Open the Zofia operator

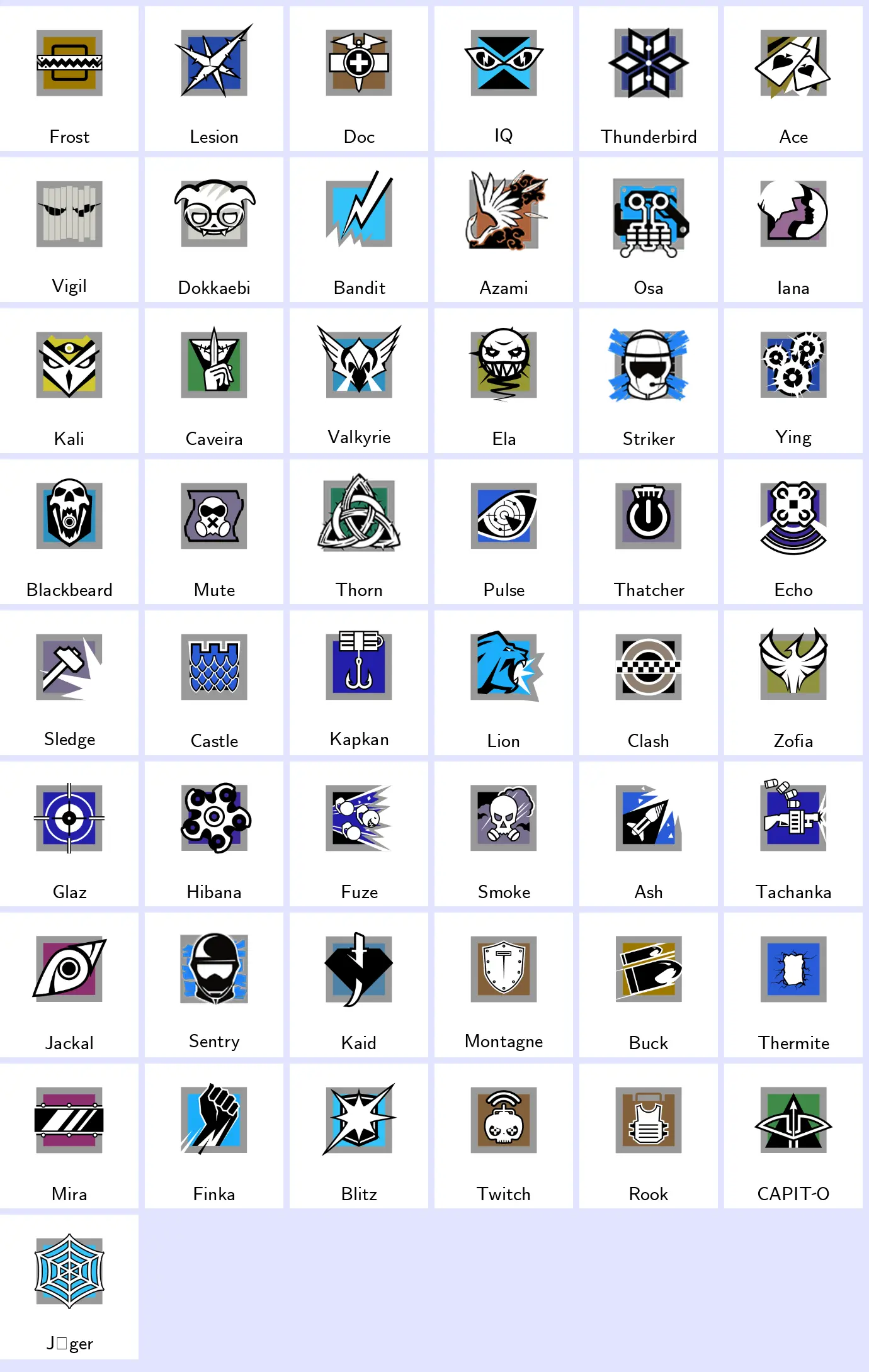point(793,683)
